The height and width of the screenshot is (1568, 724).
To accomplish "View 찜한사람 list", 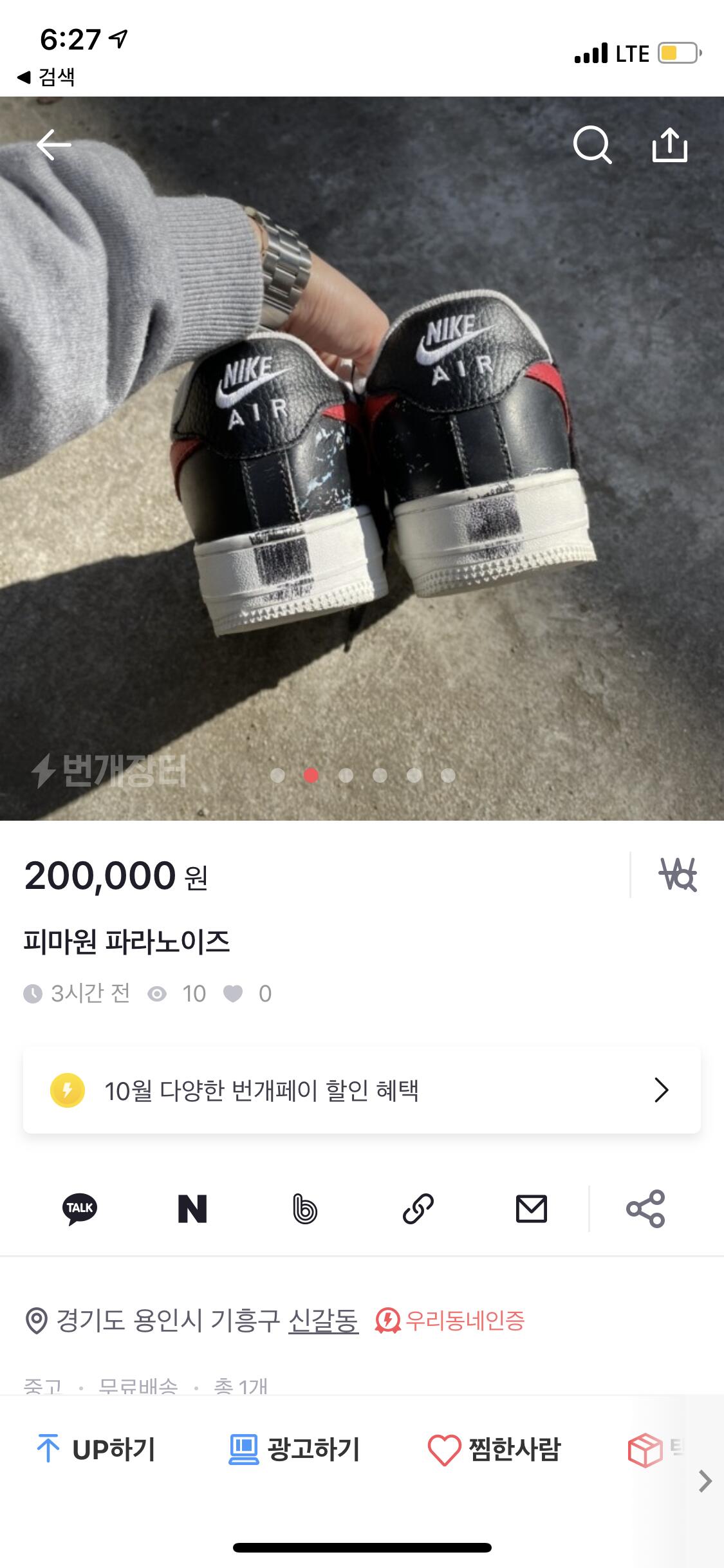I will (494, 1450).
